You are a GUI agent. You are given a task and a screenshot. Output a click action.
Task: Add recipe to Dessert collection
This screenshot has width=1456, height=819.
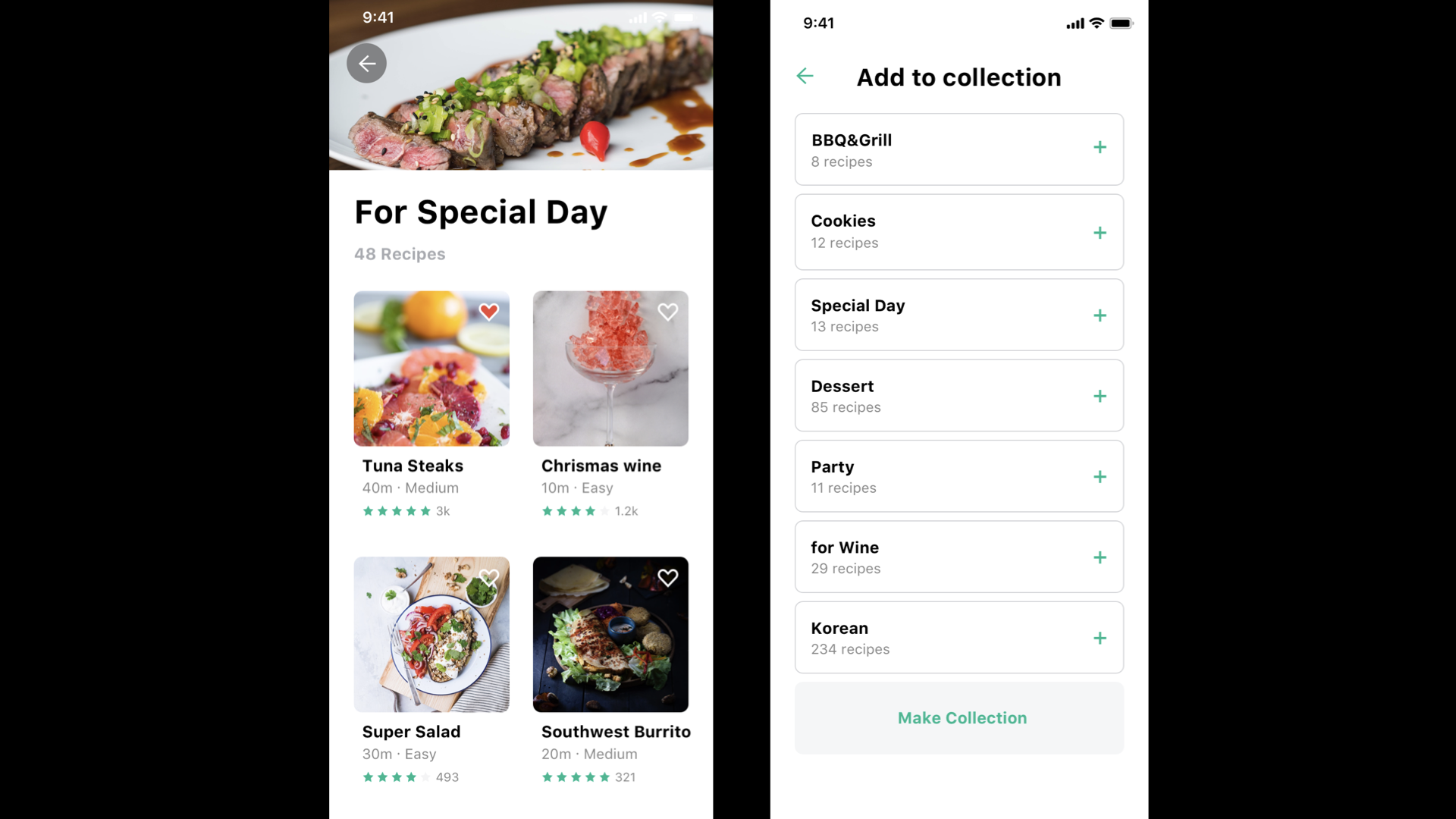1100,396
